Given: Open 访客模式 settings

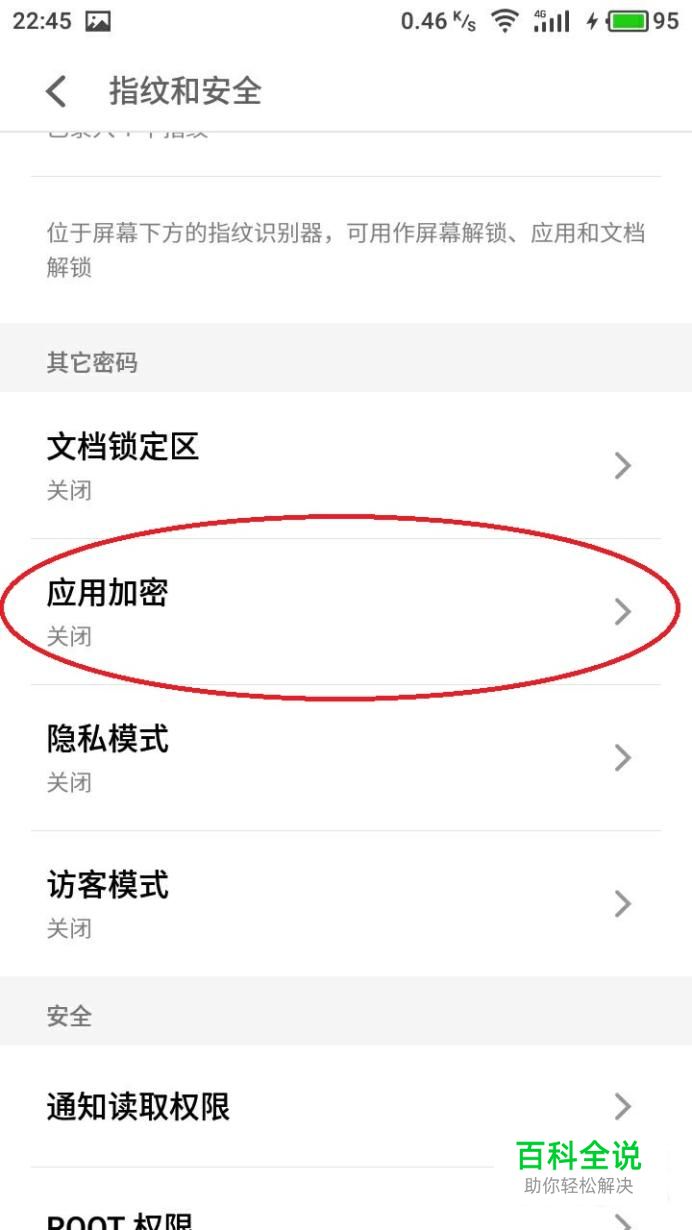Looking at the screenshot, I should tap(345, 903).
